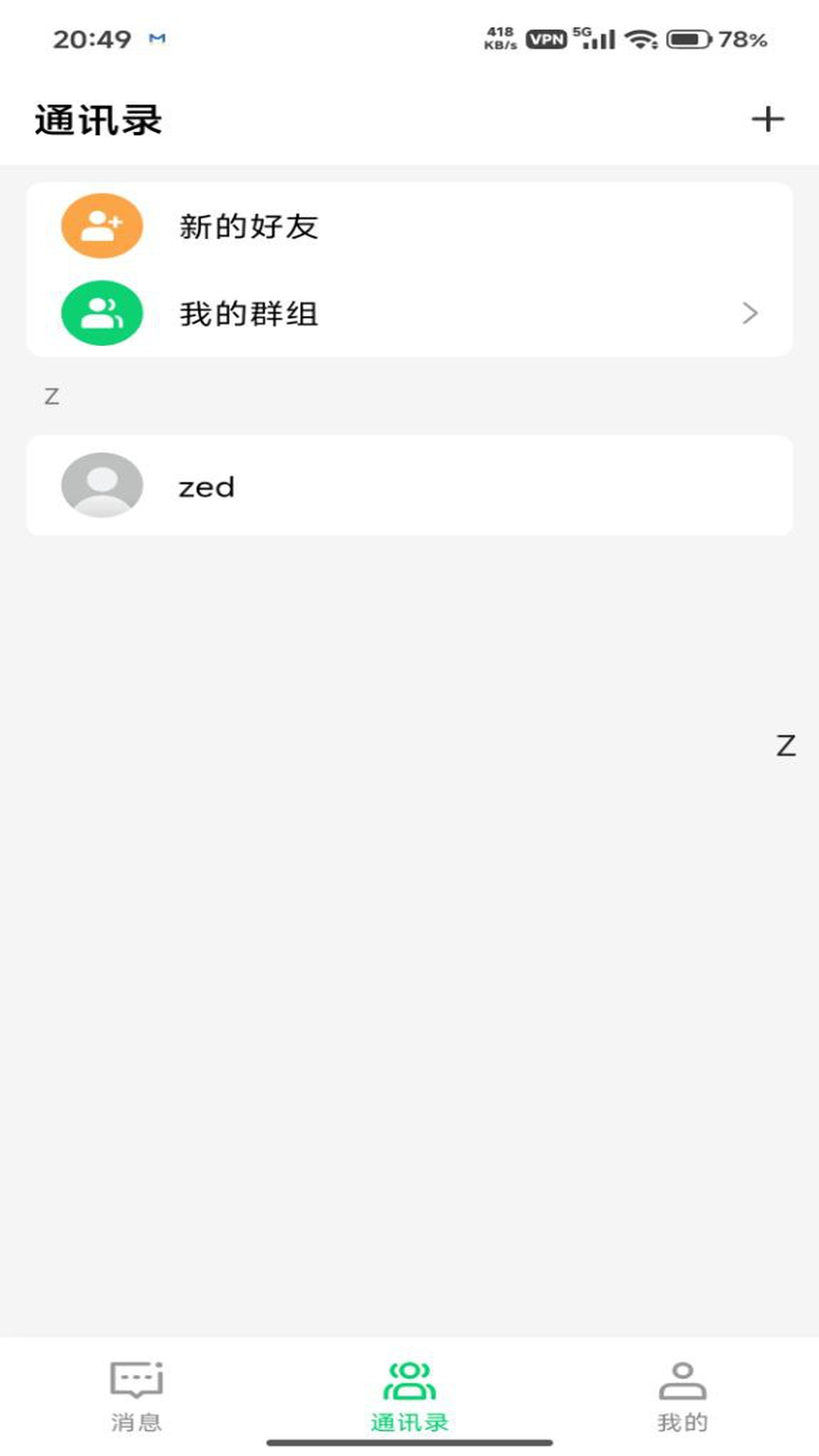This screenshot has width=819, height=1456.
Task: Select the 通讯录 tab
Action: (x=409, y=1397)
